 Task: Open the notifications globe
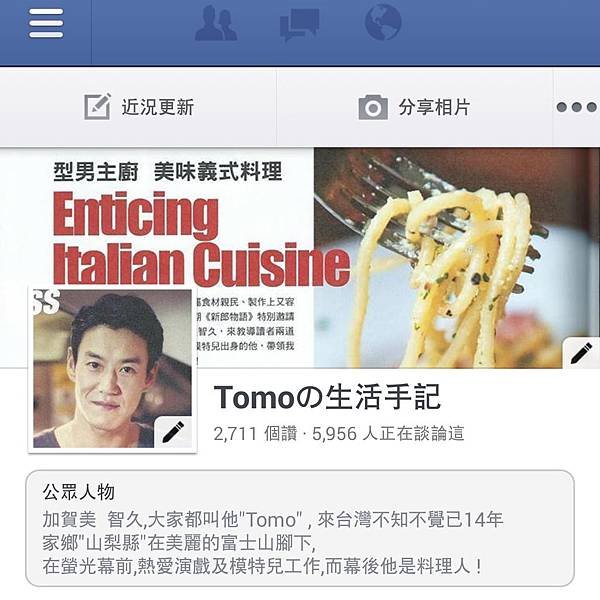click(x=383, y=23)
